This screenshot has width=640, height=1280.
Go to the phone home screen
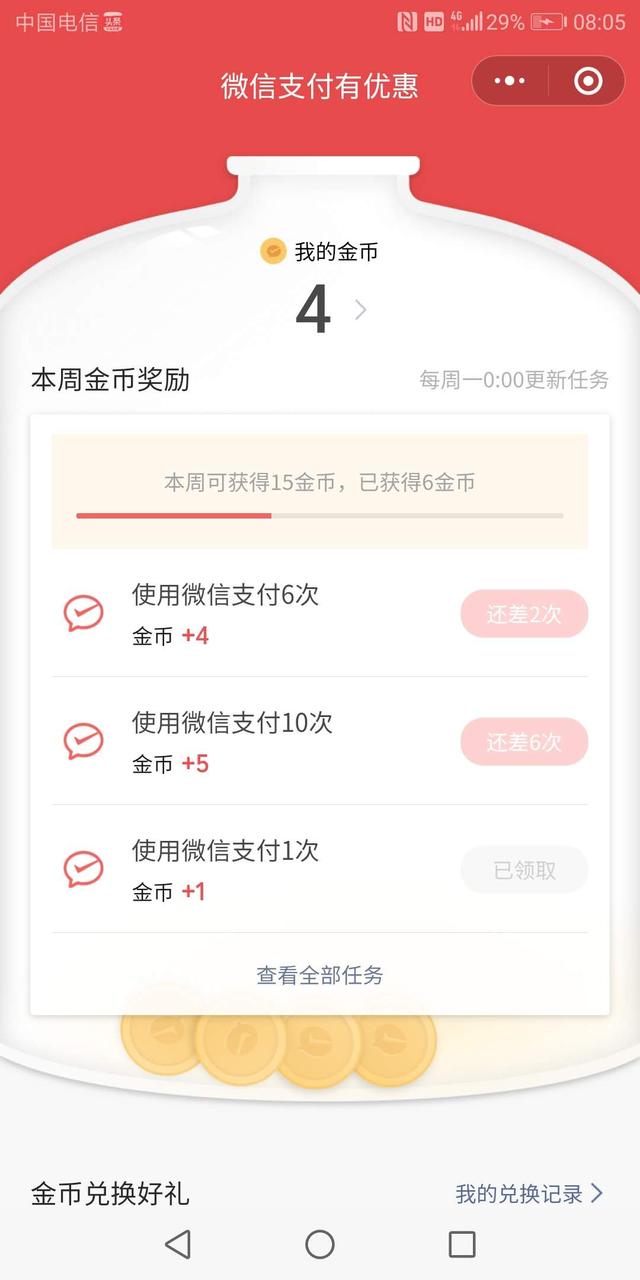point(320,1244)
